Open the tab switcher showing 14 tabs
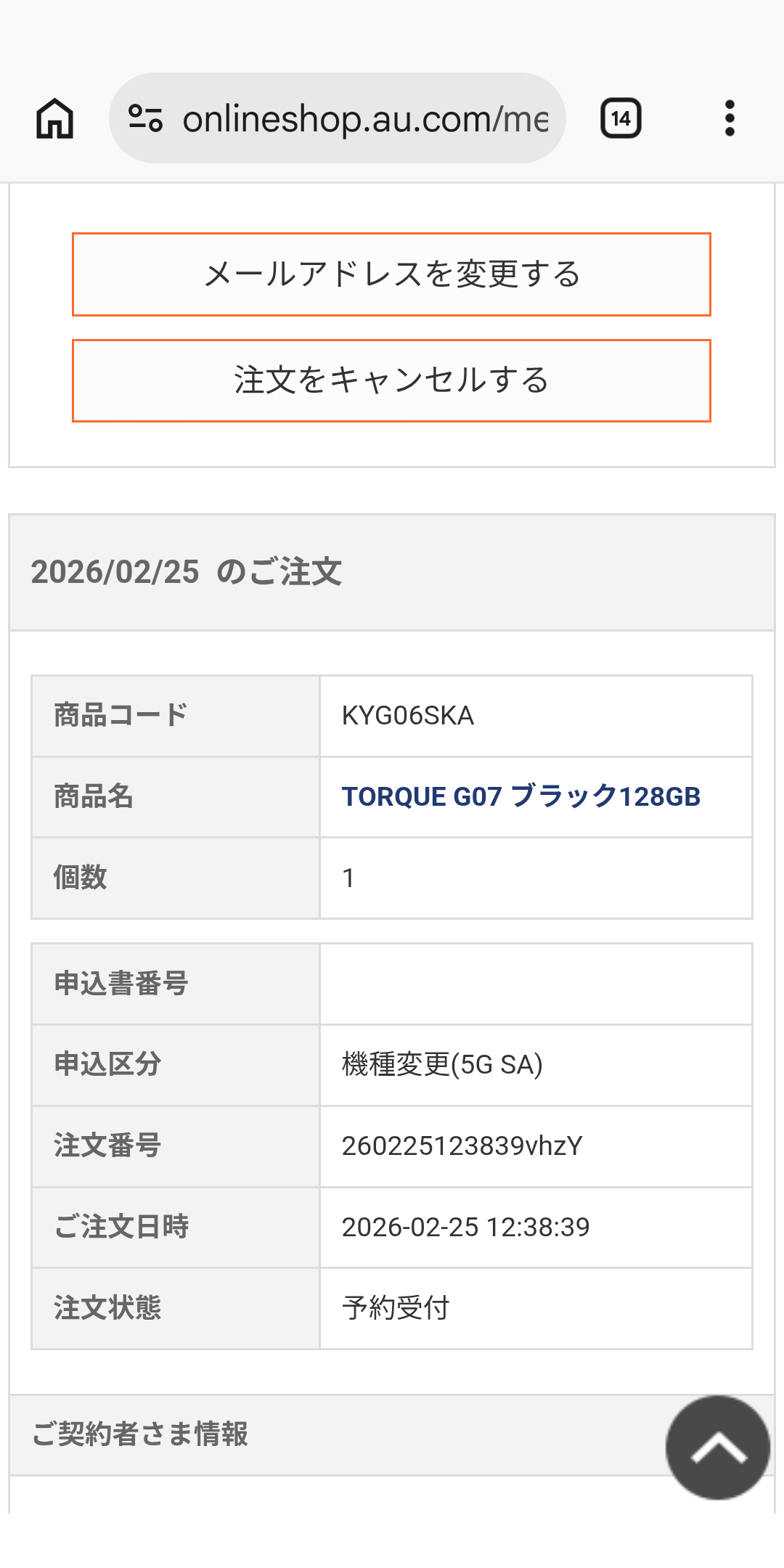 621,118
